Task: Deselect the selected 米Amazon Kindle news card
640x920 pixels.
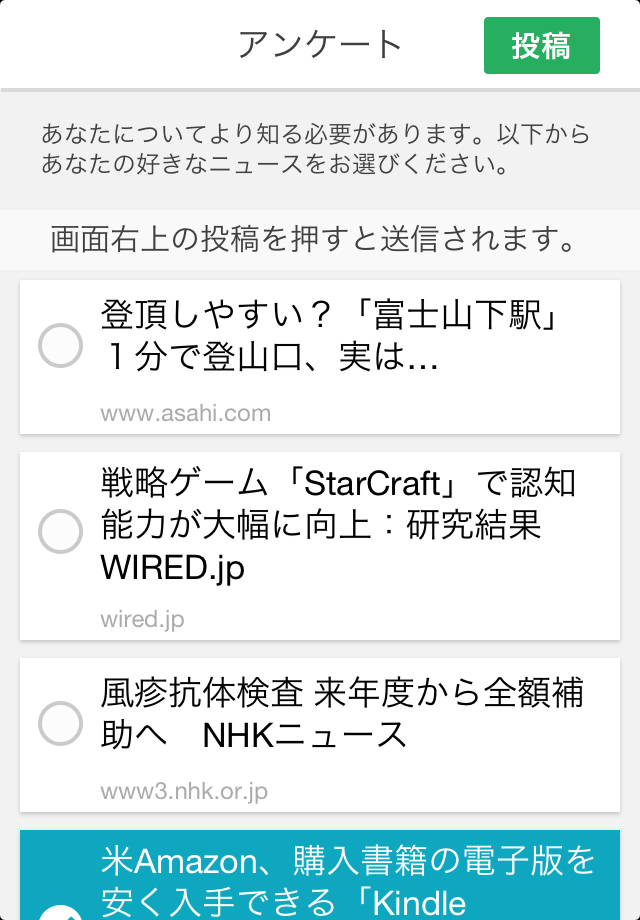Action: (320, 880)
